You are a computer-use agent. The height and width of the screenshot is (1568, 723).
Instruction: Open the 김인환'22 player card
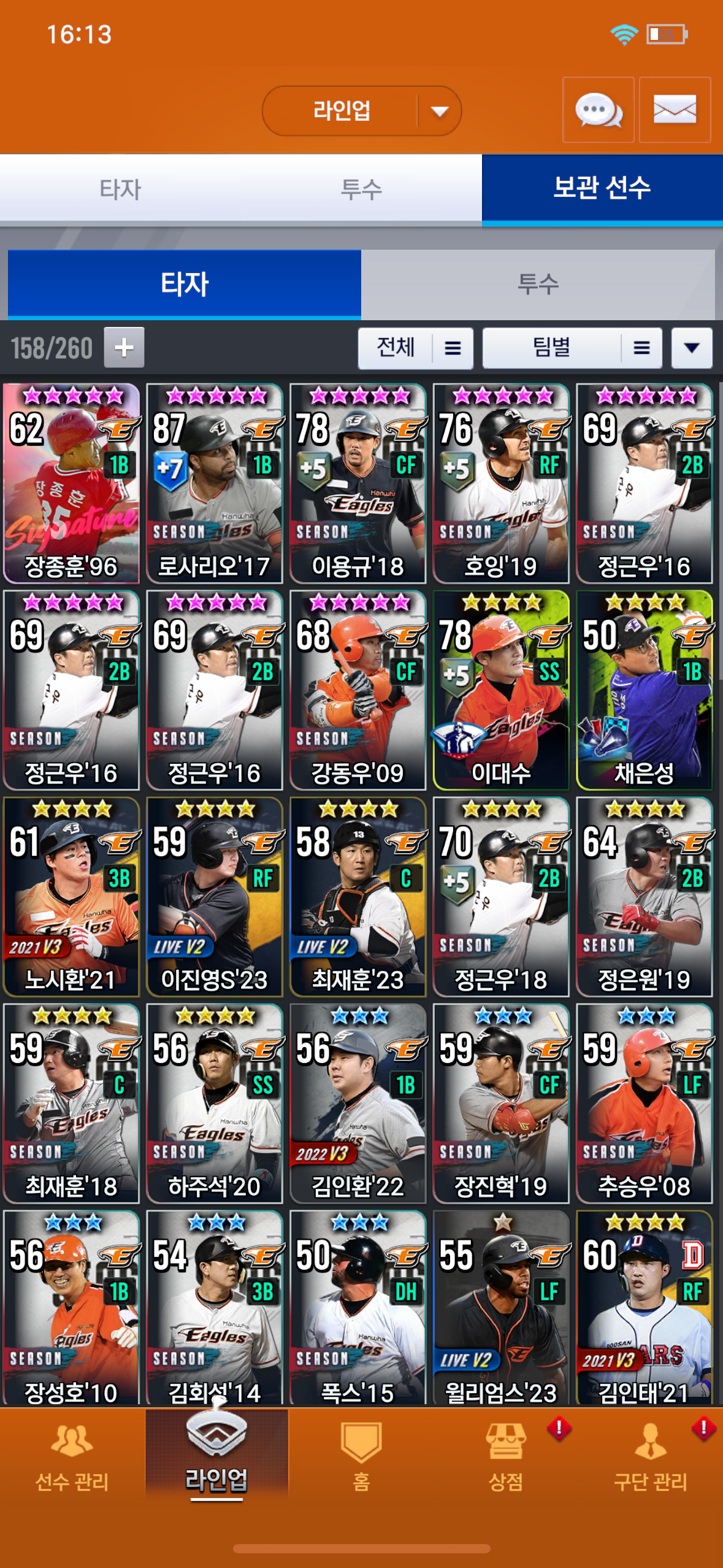click(x=358, y=1103)
